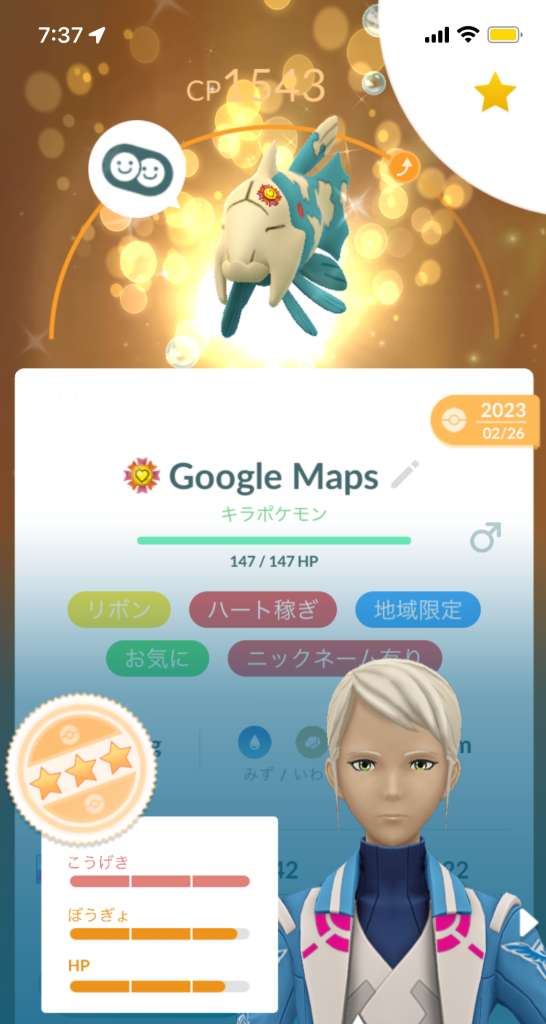The width and height of the screenshot is (546, 1024).
Task: Advance the appraisal with the white arrow
Action: coord(528,923)
